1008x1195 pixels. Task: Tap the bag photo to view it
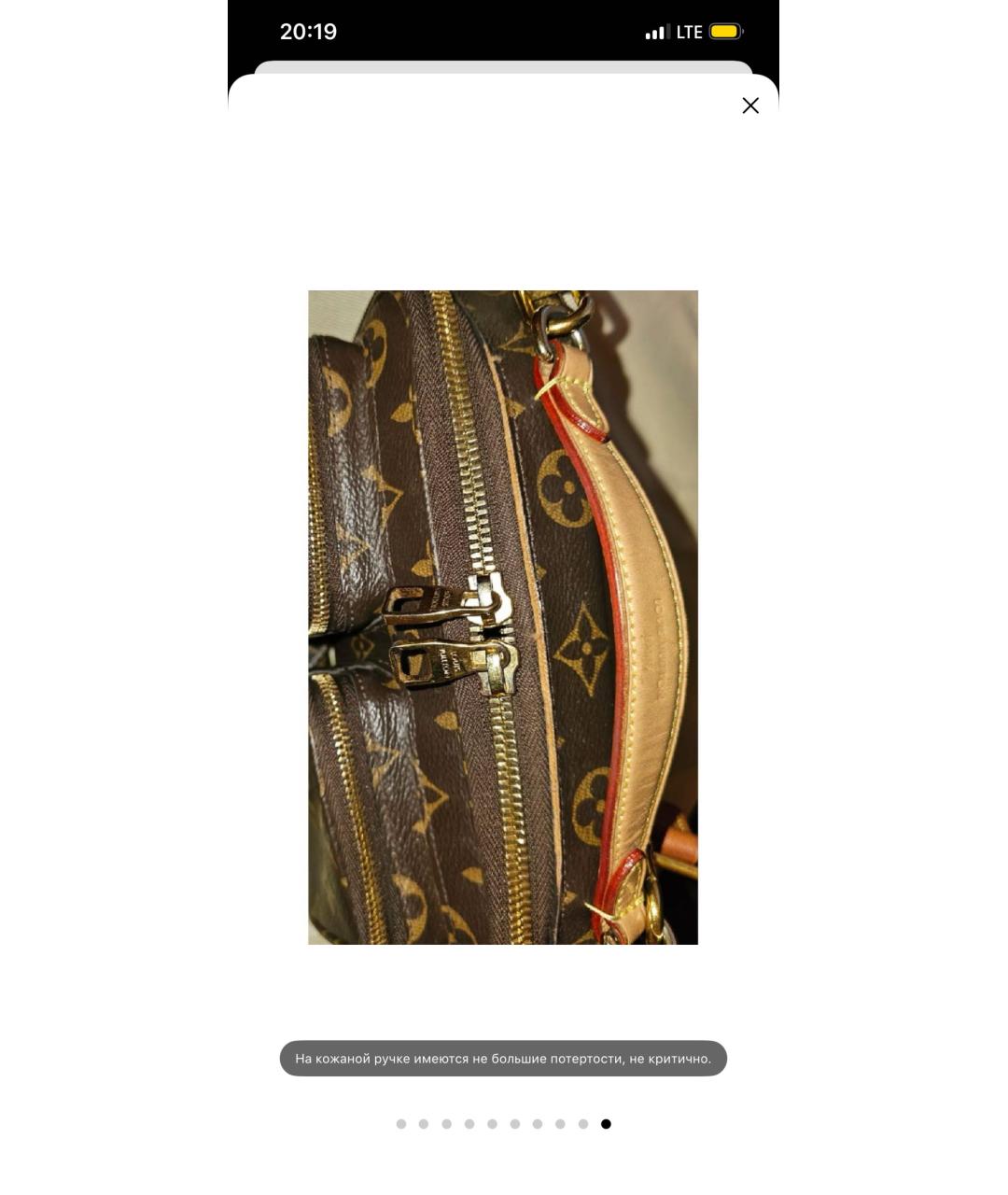pos(503,617)
